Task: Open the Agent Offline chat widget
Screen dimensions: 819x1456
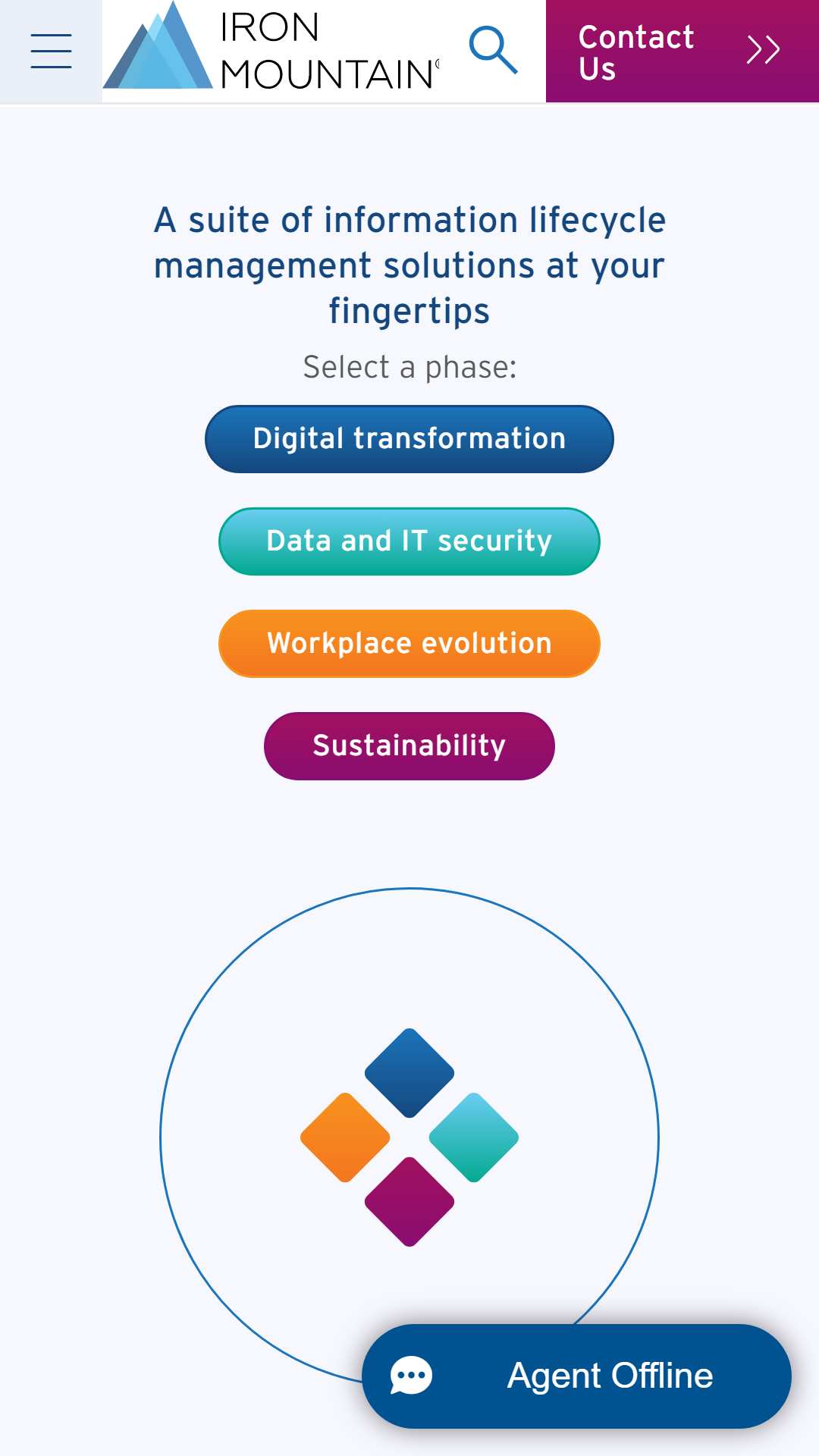Action: coord(576,1376)
